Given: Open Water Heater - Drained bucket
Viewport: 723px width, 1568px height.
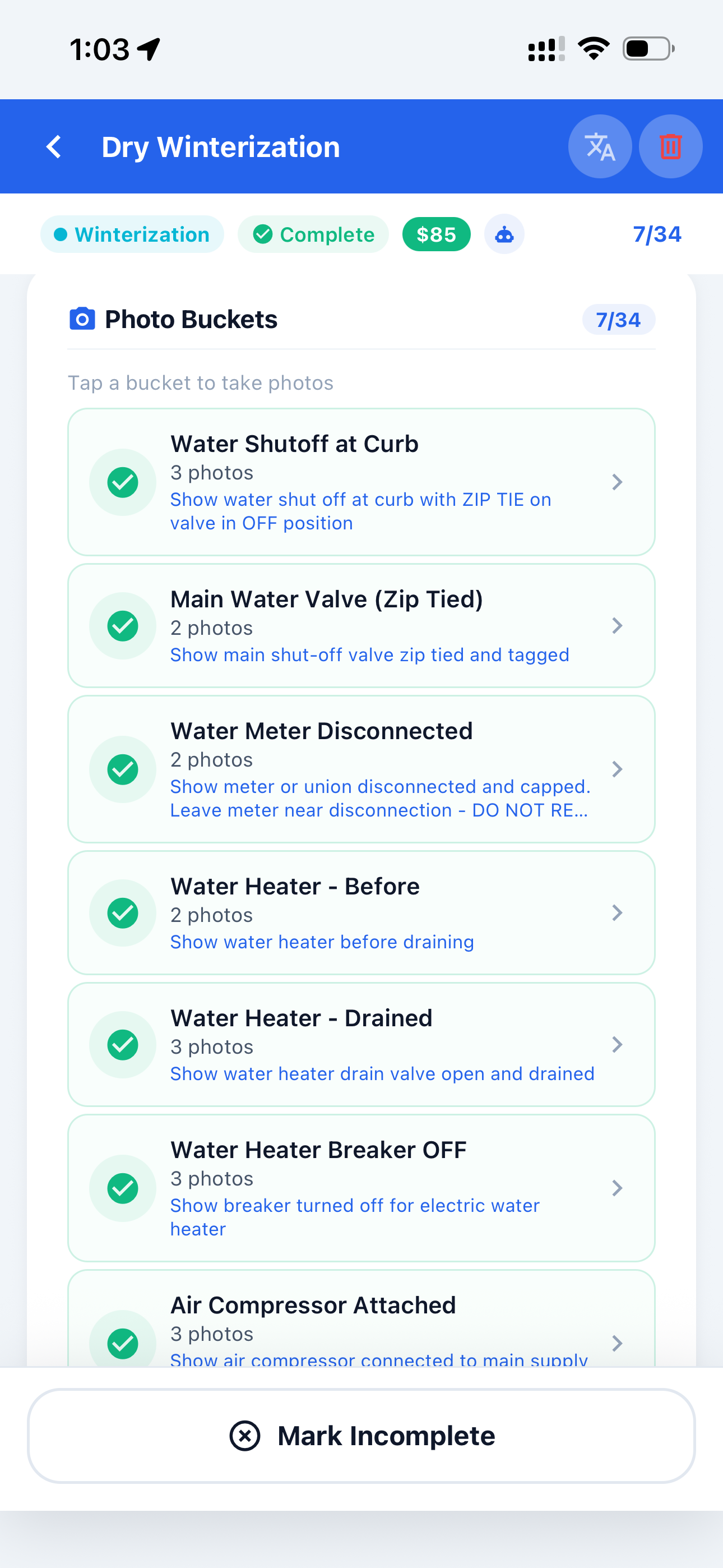Looking at the screenshot, I should point(361,1044).
